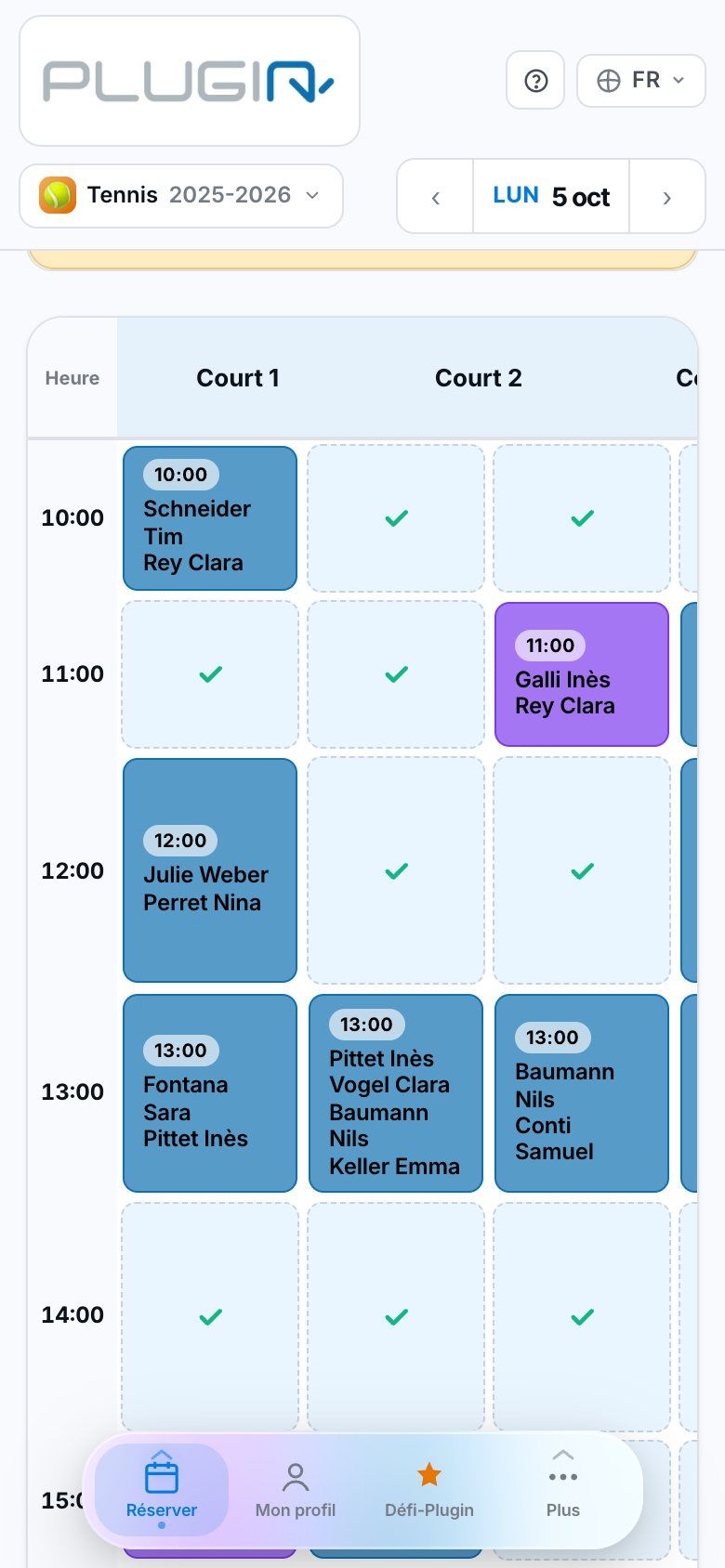Screen dimensions: 725x1568
Task: Open the 12:00 Julie Weber booking
Action: [210, 870]
